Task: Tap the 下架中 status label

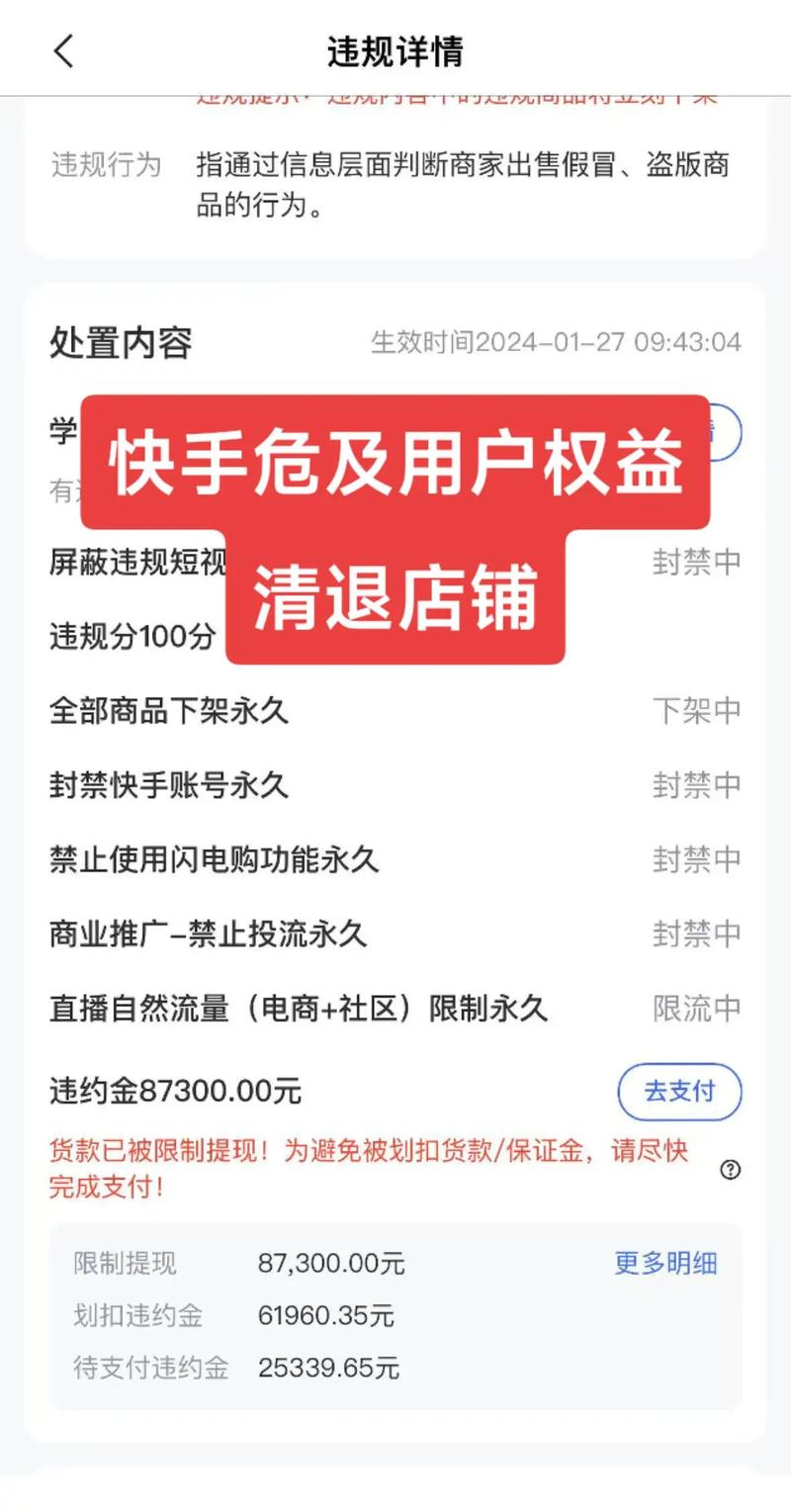Action: [698, 710]
